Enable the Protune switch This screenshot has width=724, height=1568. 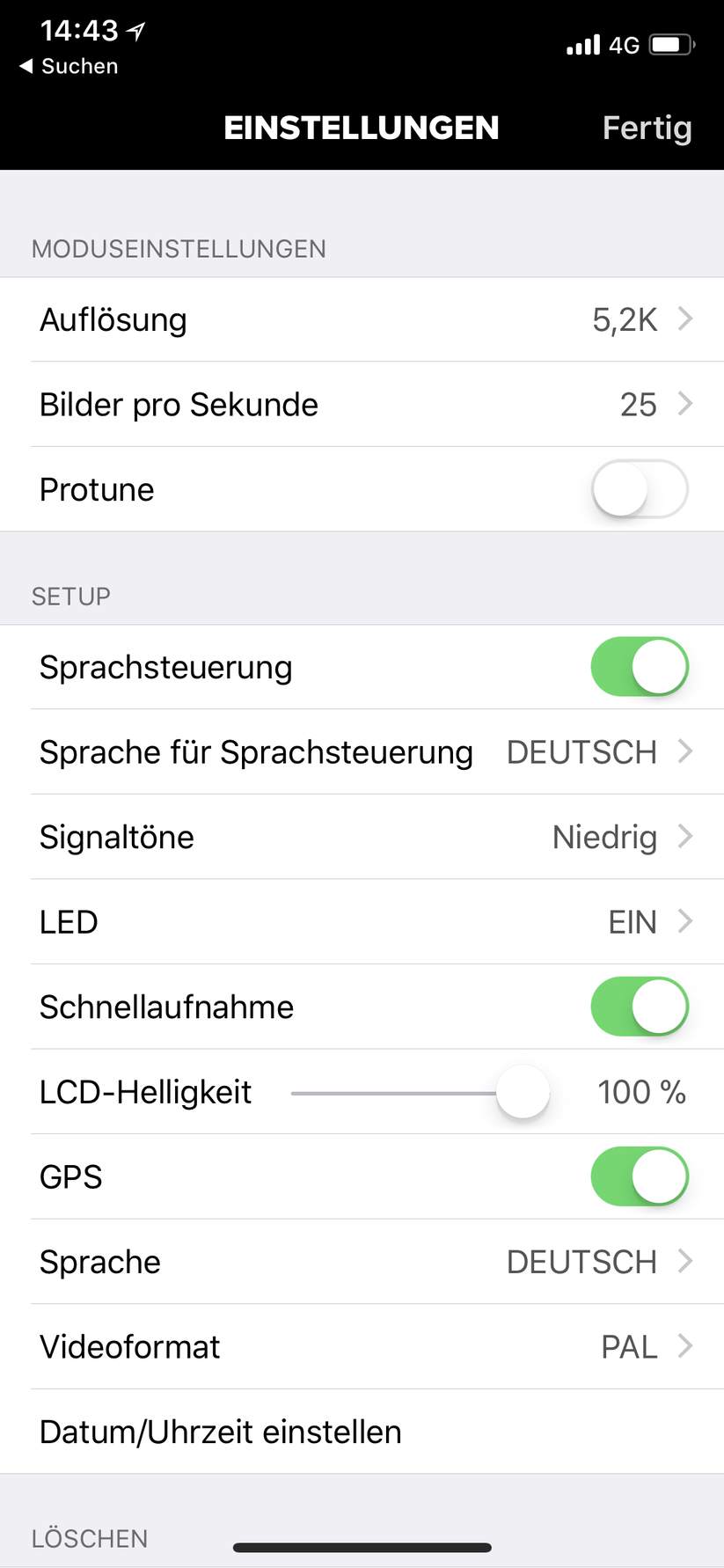click(639, 489)
